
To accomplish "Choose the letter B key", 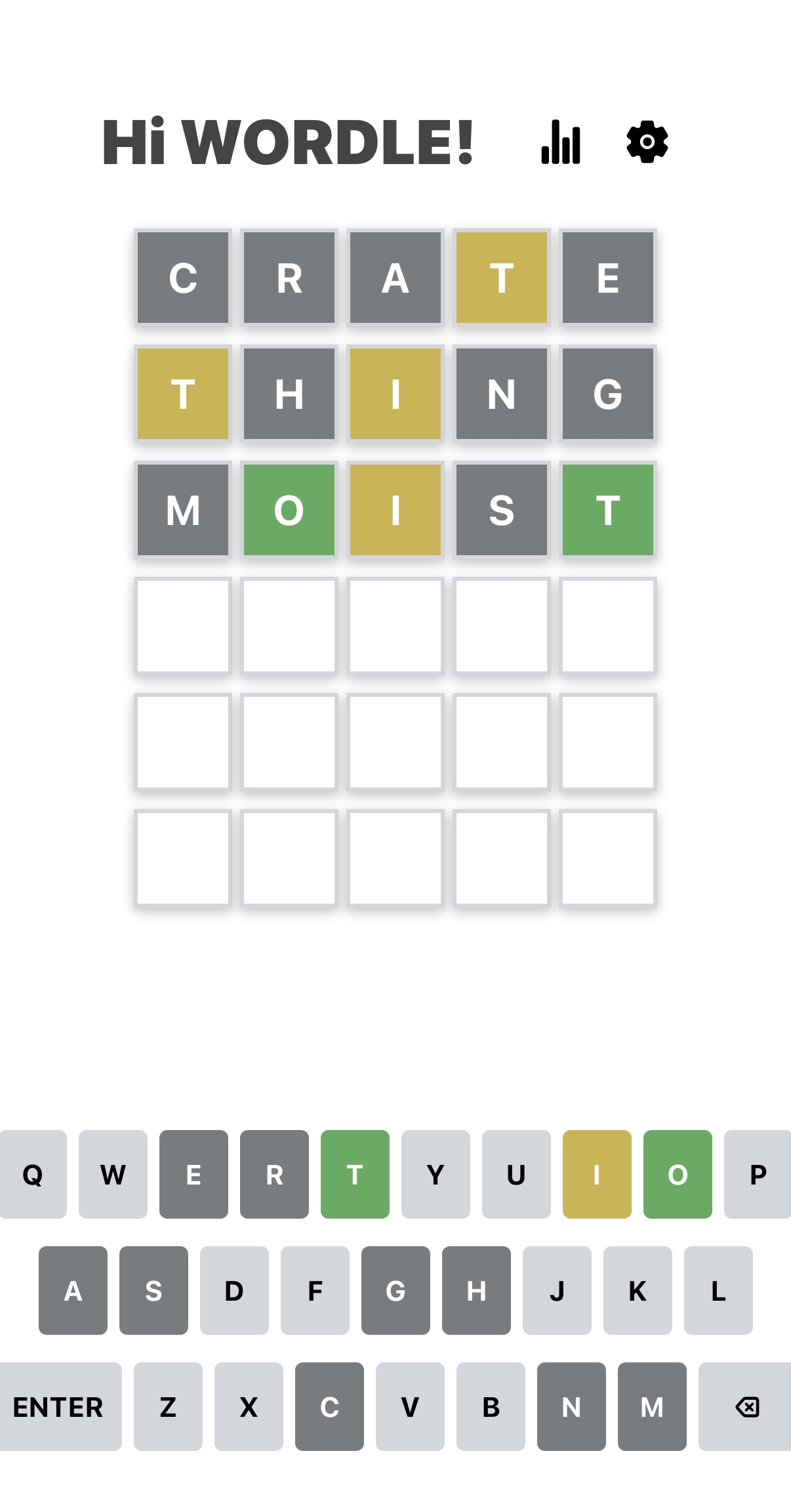I will [491, 1406].
